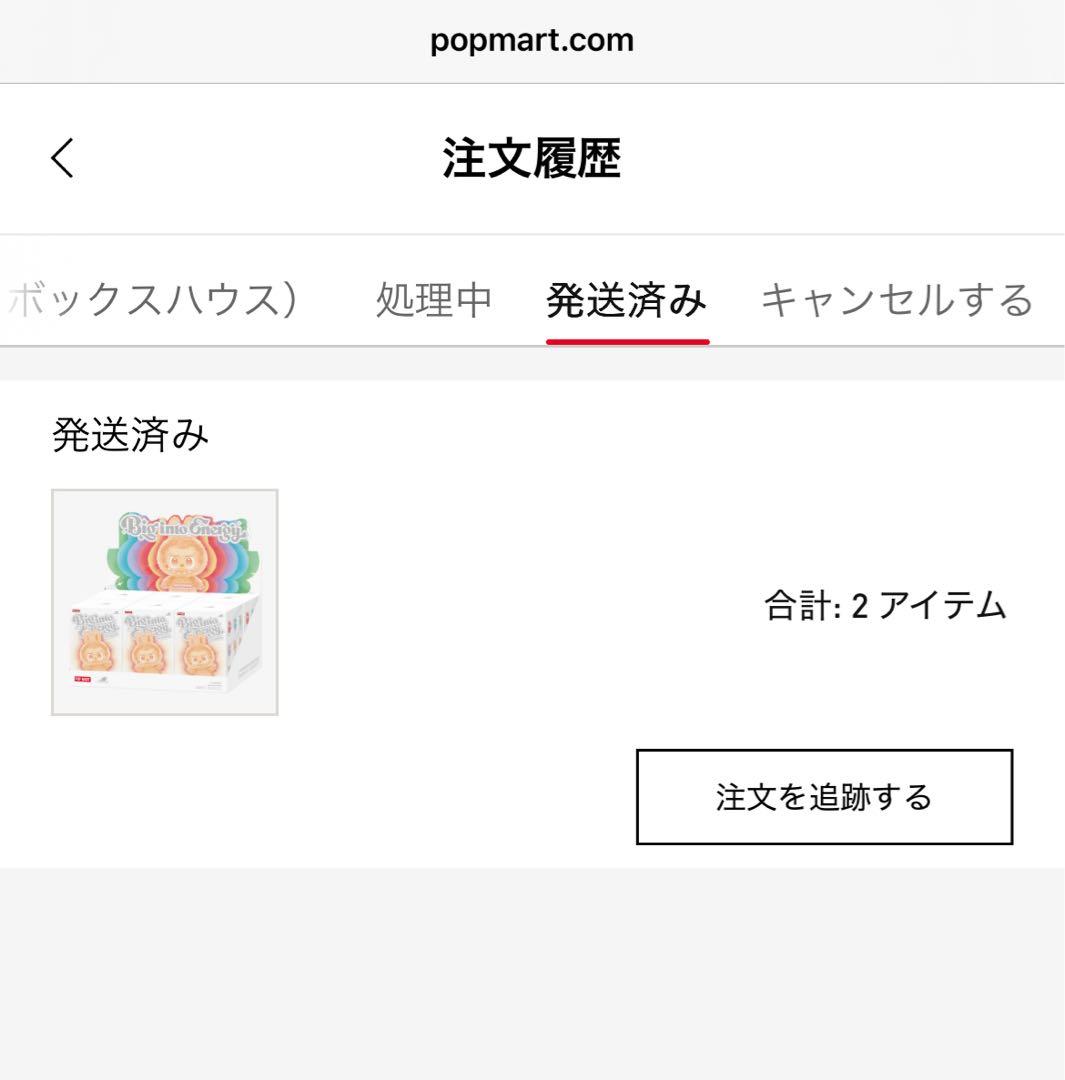Re-select the active 発送済み tab
The image size is (1065, 1080).
[x=626, y=297]
